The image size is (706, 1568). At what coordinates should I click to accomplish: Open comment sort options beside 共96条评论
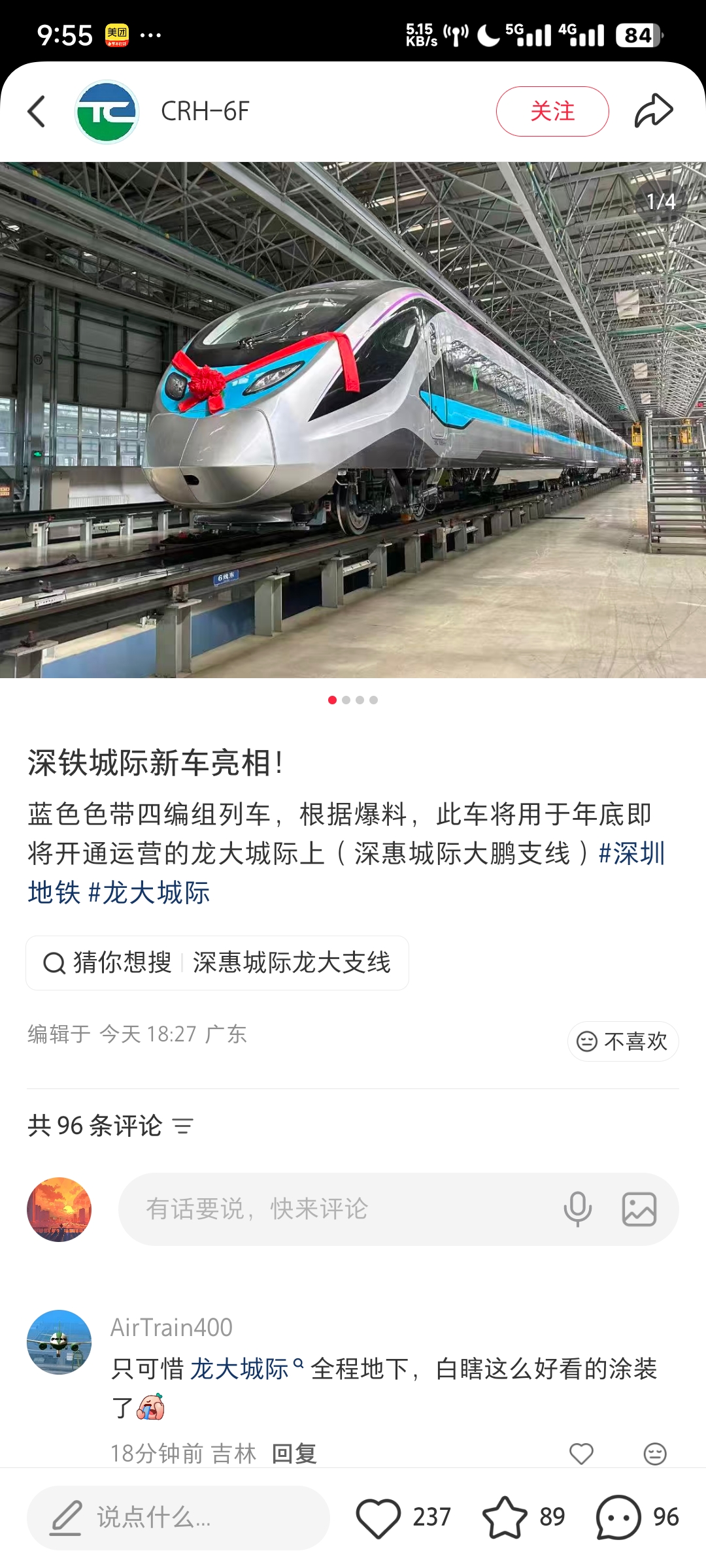183,1126
